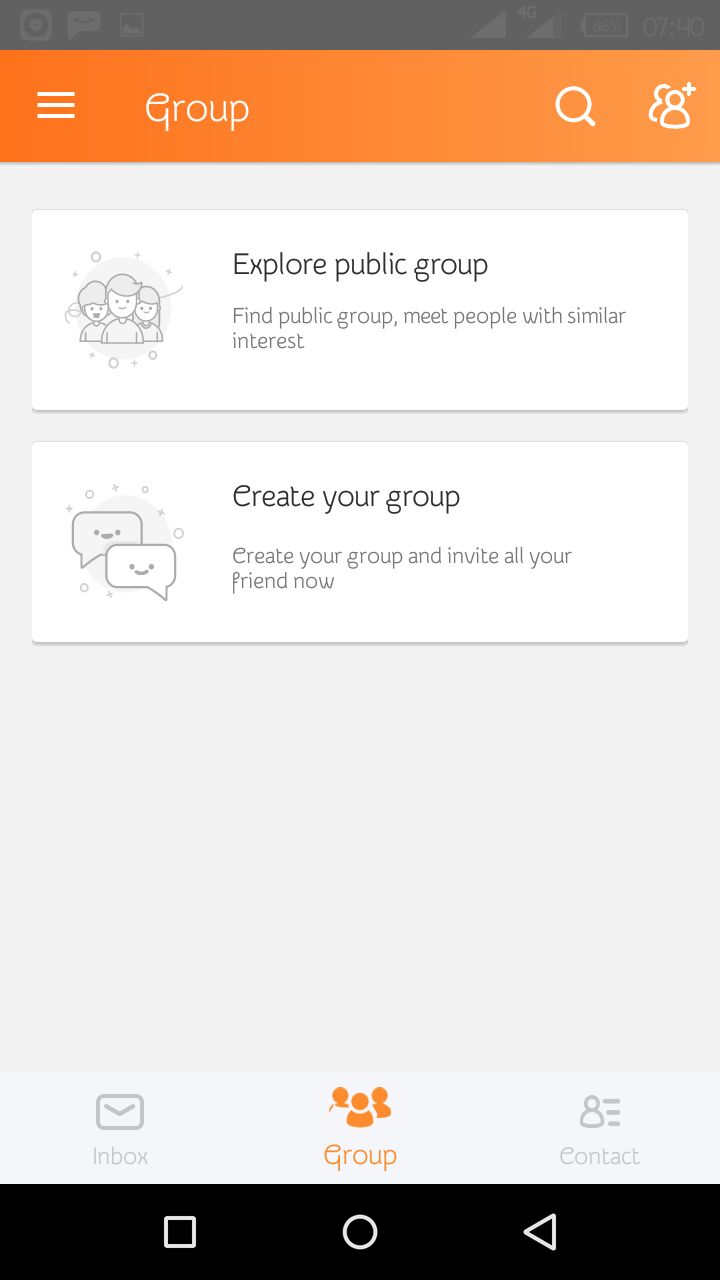Viewport: 720px width, 1280px height.
Task: Go to the Contact tab
Action: point(599,1130)
